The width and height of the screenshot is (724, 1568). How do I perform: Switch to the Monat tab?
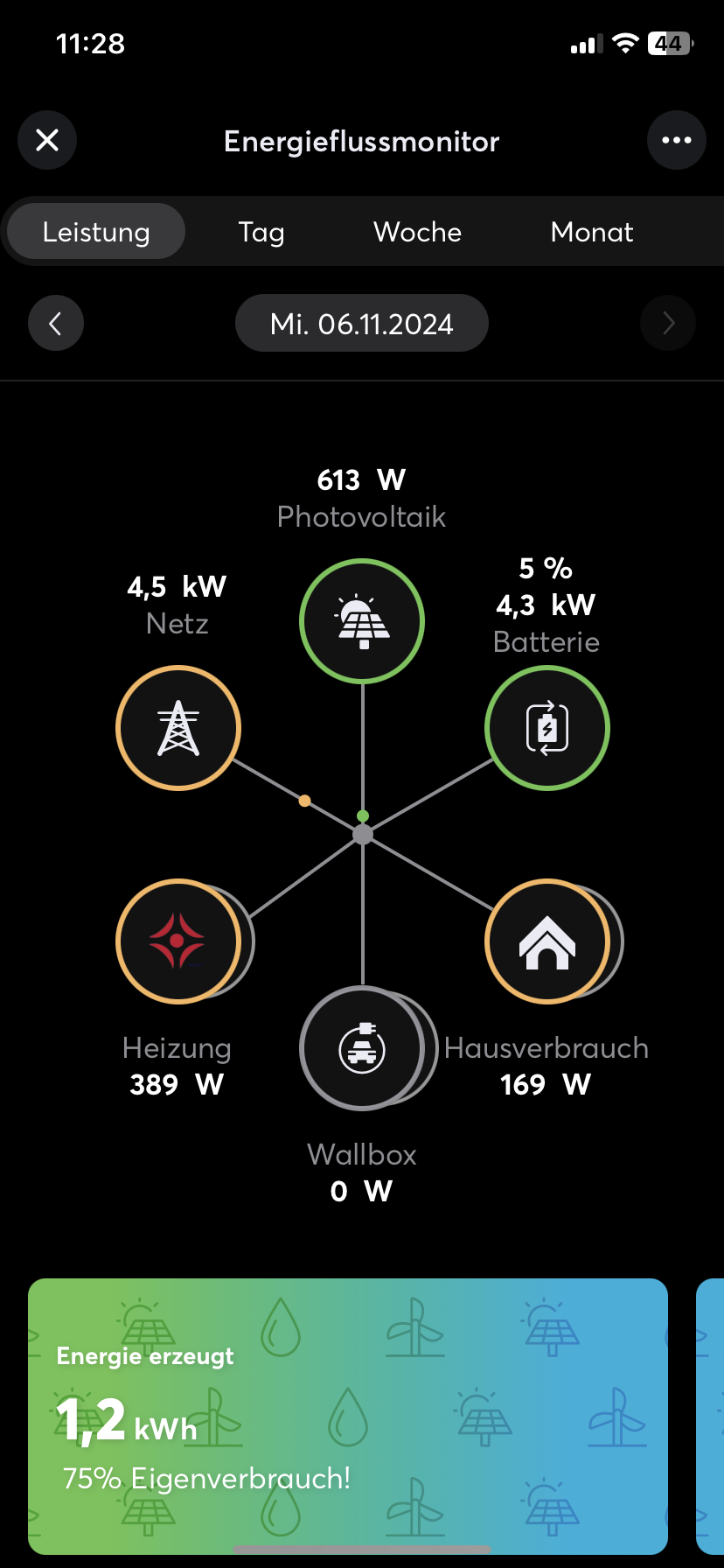click(x=592, y=232)
